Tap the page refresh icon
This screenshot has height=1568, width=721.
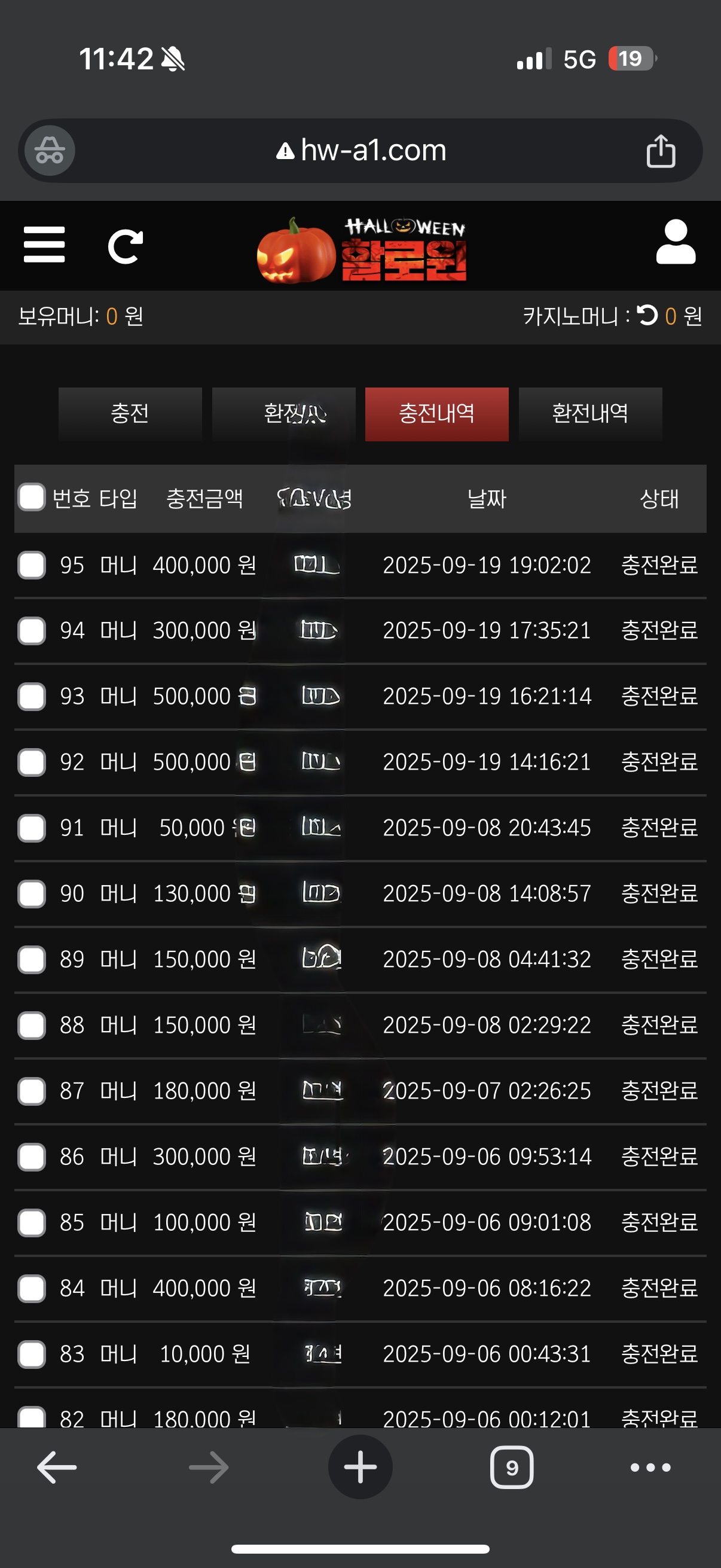[126, 246]
